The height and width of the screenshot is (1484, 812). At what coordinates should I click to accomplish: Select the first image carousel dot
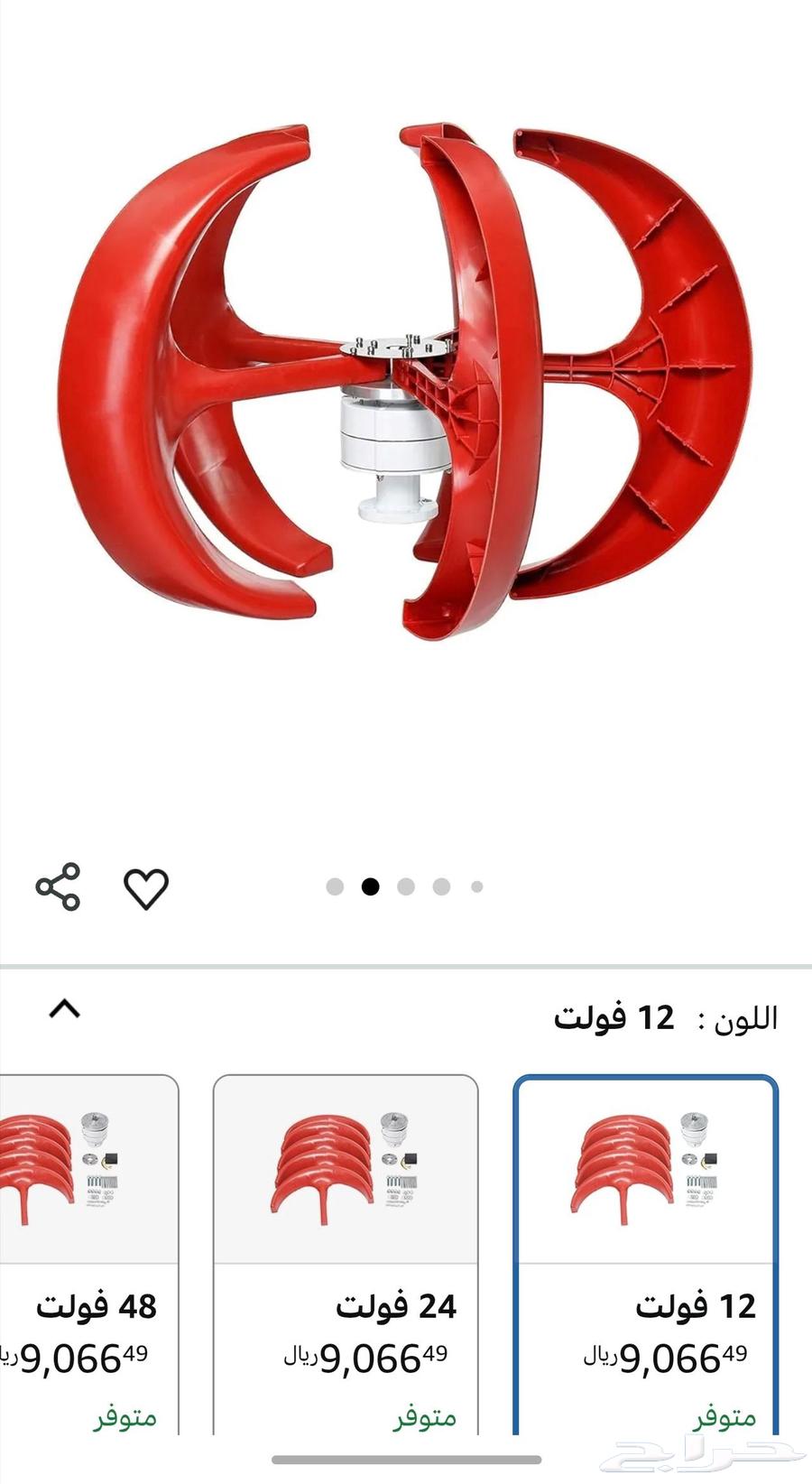pos(337,887)
